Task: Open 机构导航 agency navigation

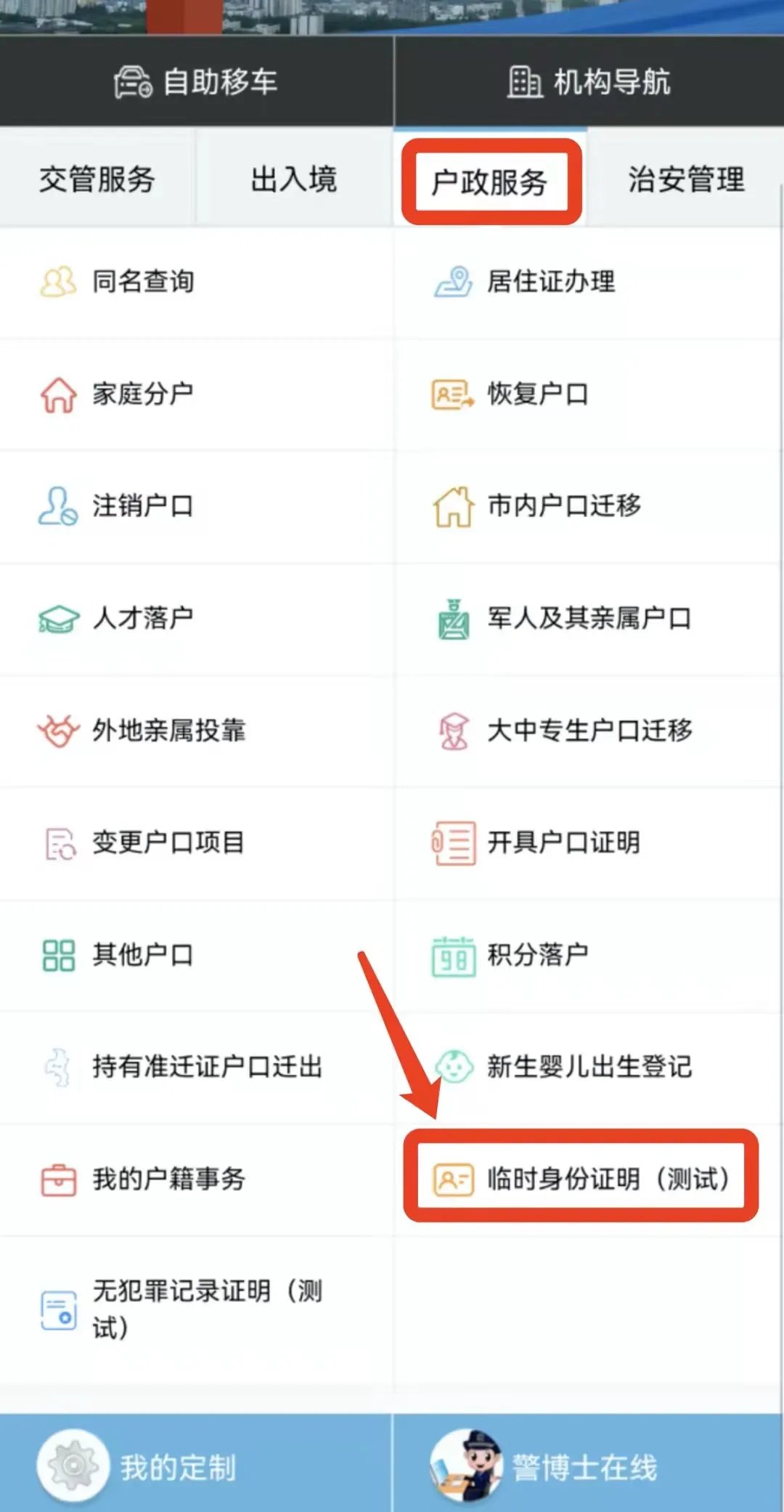Action: (588, 81)
